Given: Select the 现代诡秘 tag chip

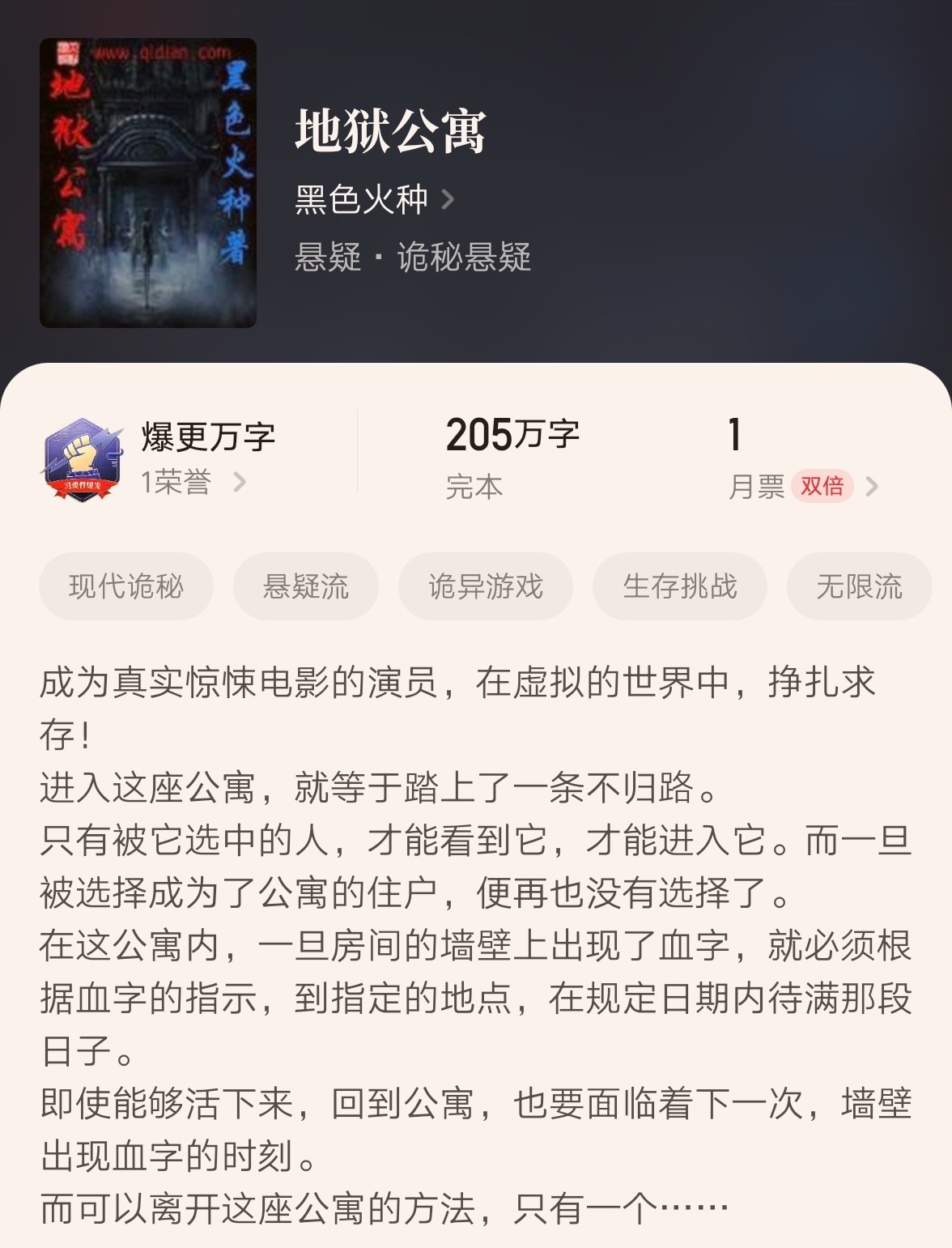Looking at the screenshot, I should pyautogui.click(x=126, y=586).
